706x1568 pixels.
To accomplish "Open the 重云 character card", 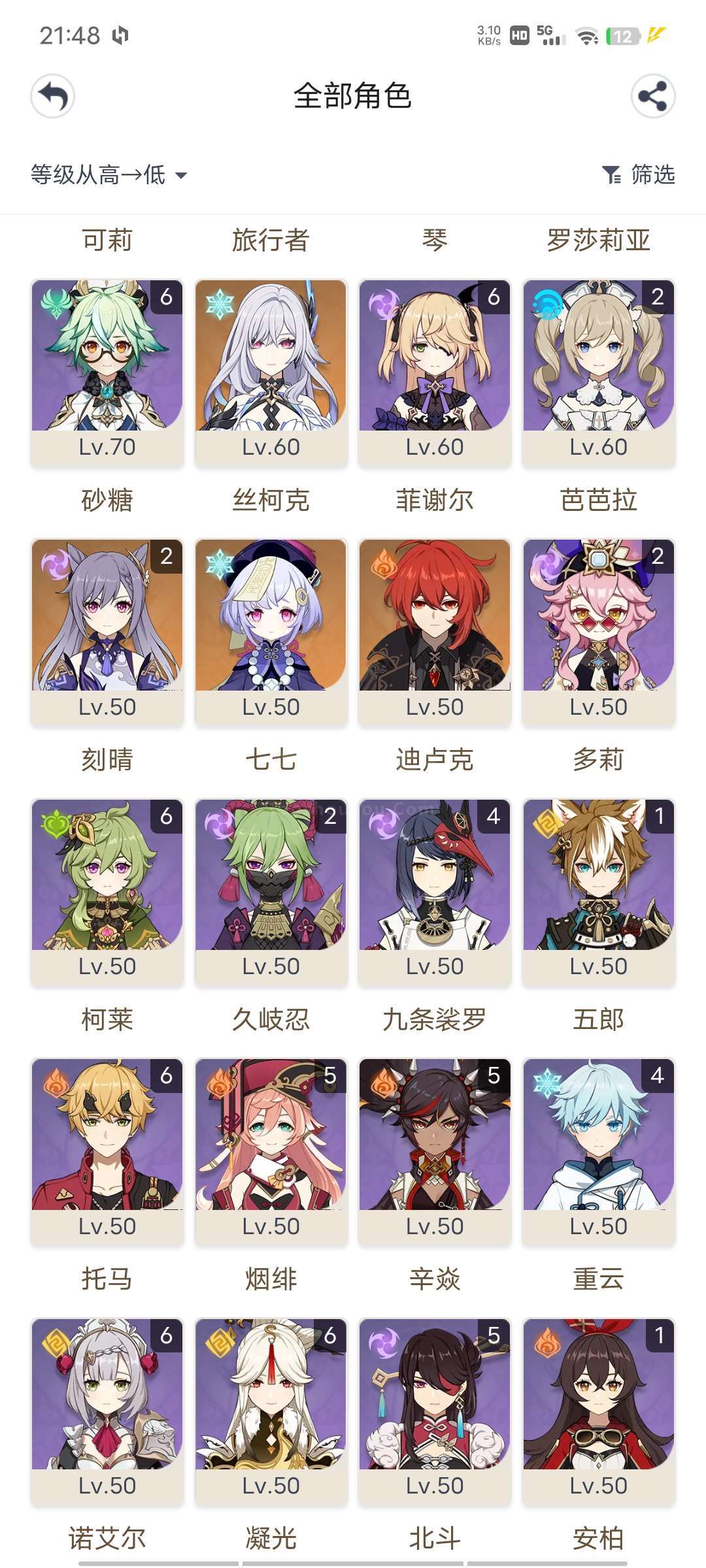I will coord(598,1152).
